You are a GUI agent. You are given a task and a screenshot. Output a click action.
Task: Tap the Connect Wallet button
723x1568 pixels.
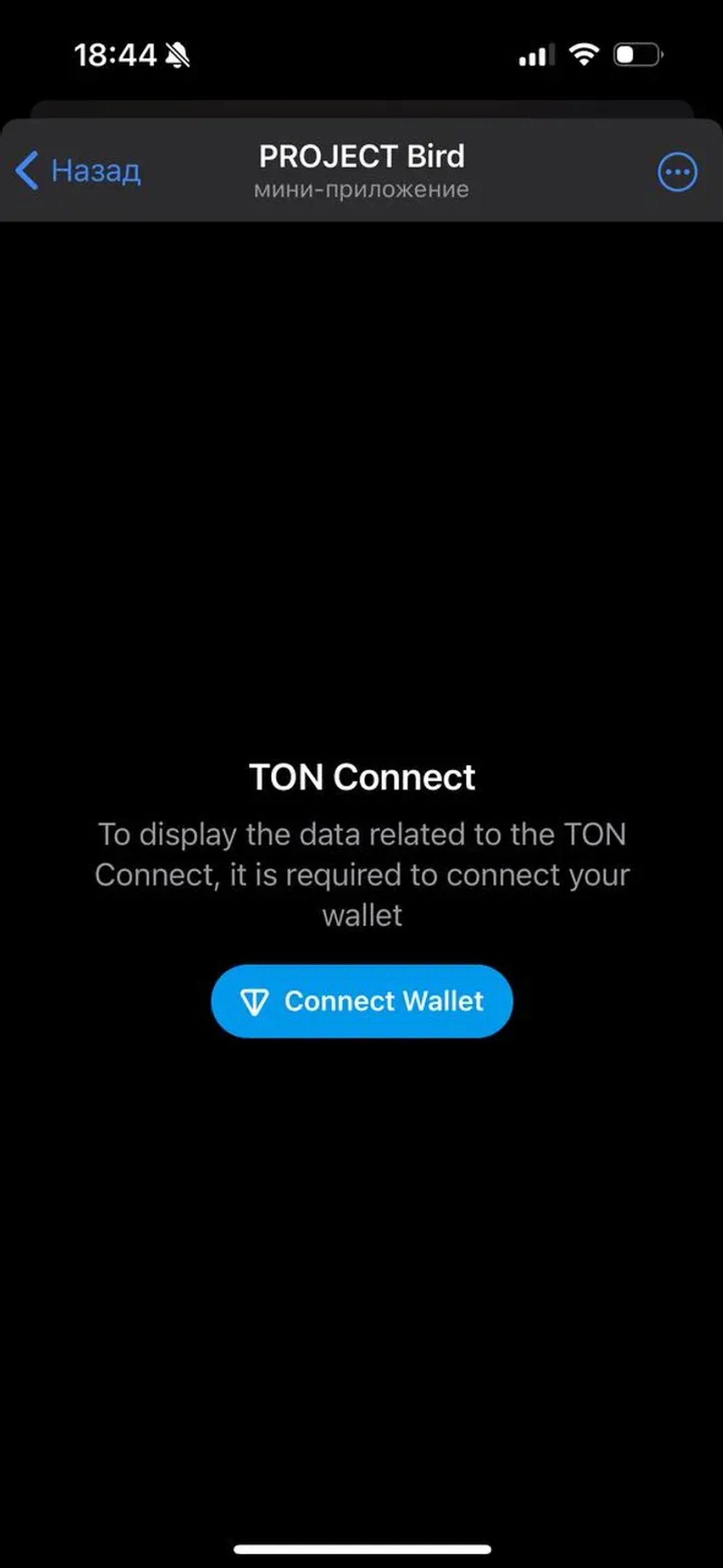pos(362,1002)
